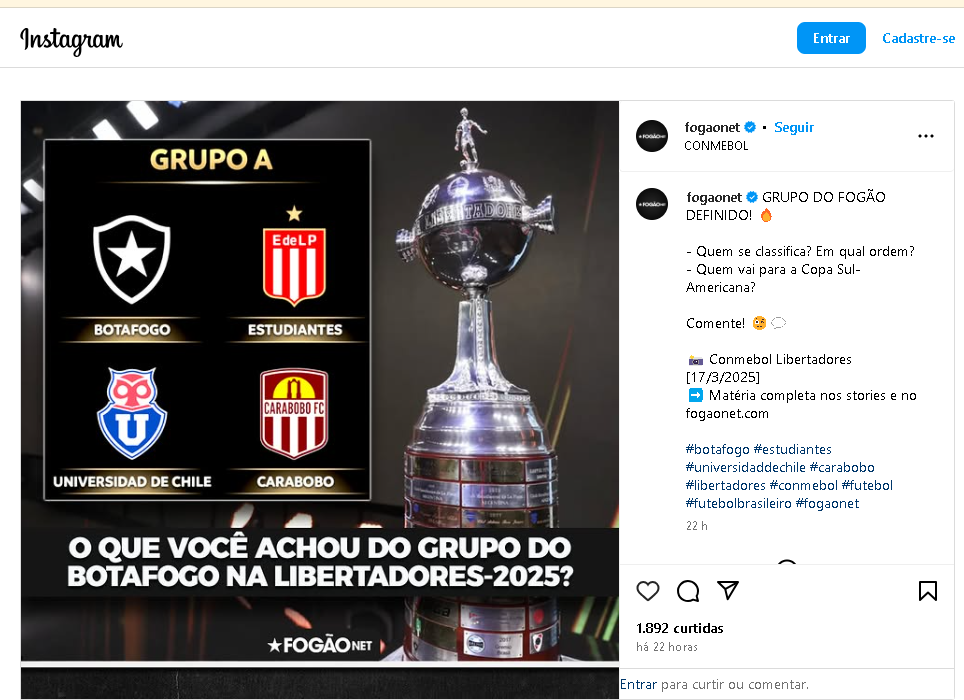Open the #futebolbrasileiro hashtag
Viewport: 964px width, 700px height.
(738, 503)
